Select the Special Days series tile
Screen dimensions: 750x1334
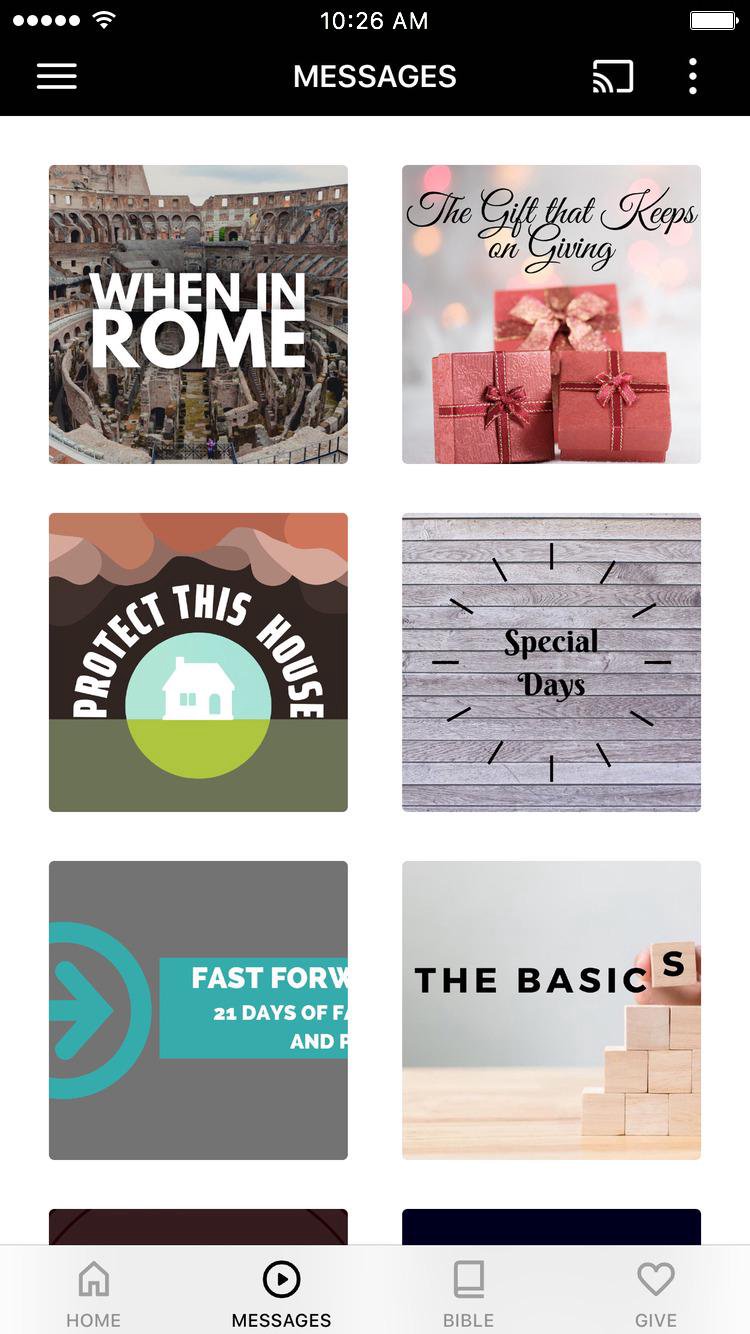[x=551, y=662]
